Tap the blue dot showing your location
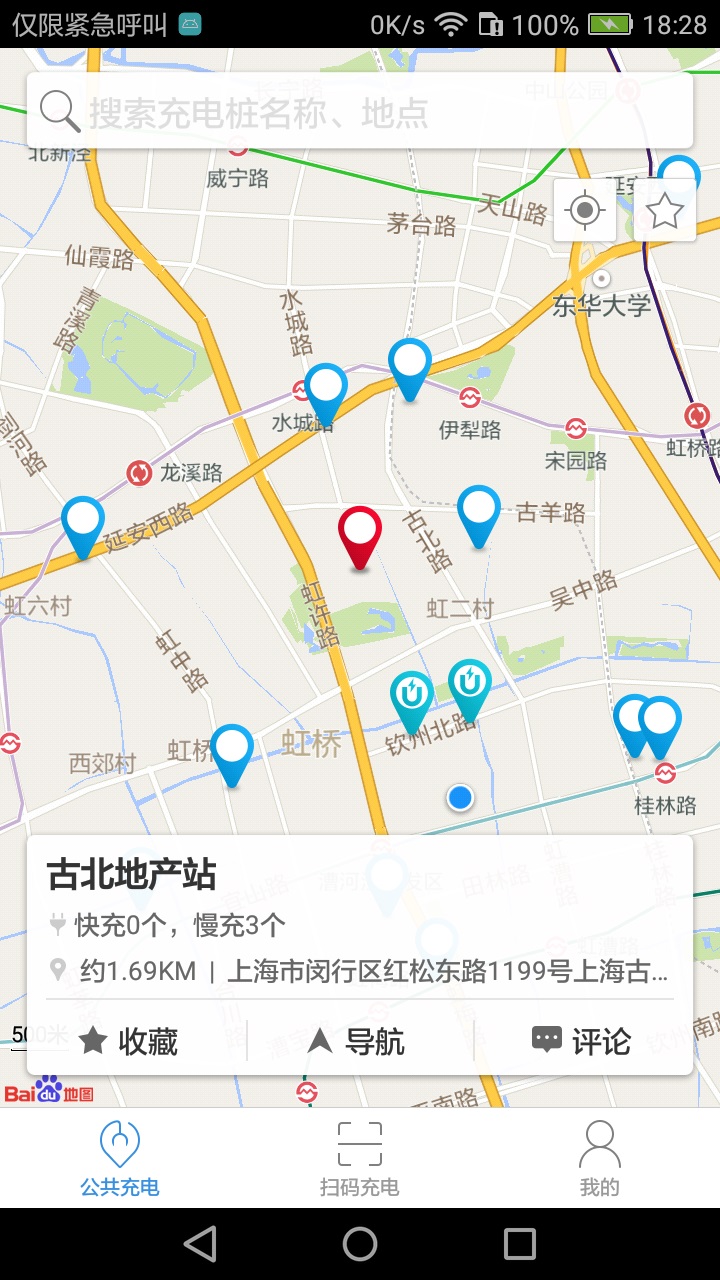This screenshot has width=720, height=1280. 459,798
